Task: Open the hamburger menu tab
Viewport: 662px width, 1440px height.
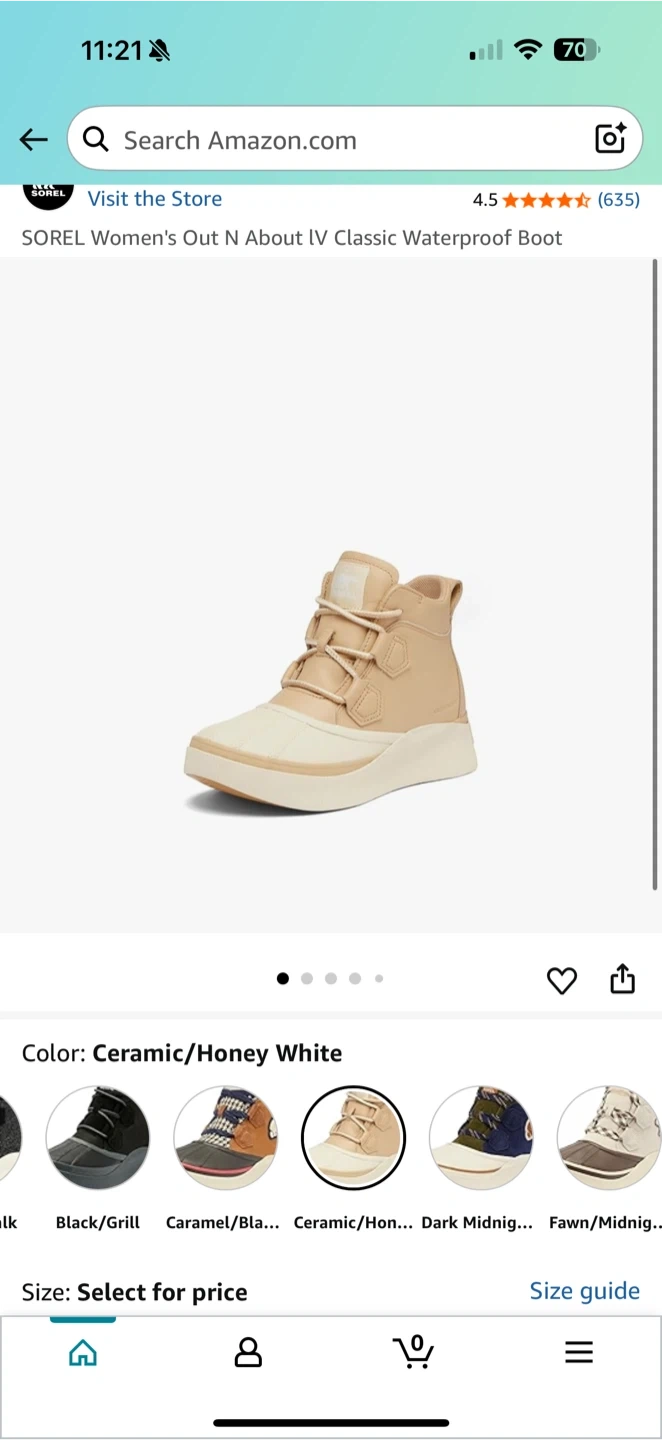Action: point(579,1353)
